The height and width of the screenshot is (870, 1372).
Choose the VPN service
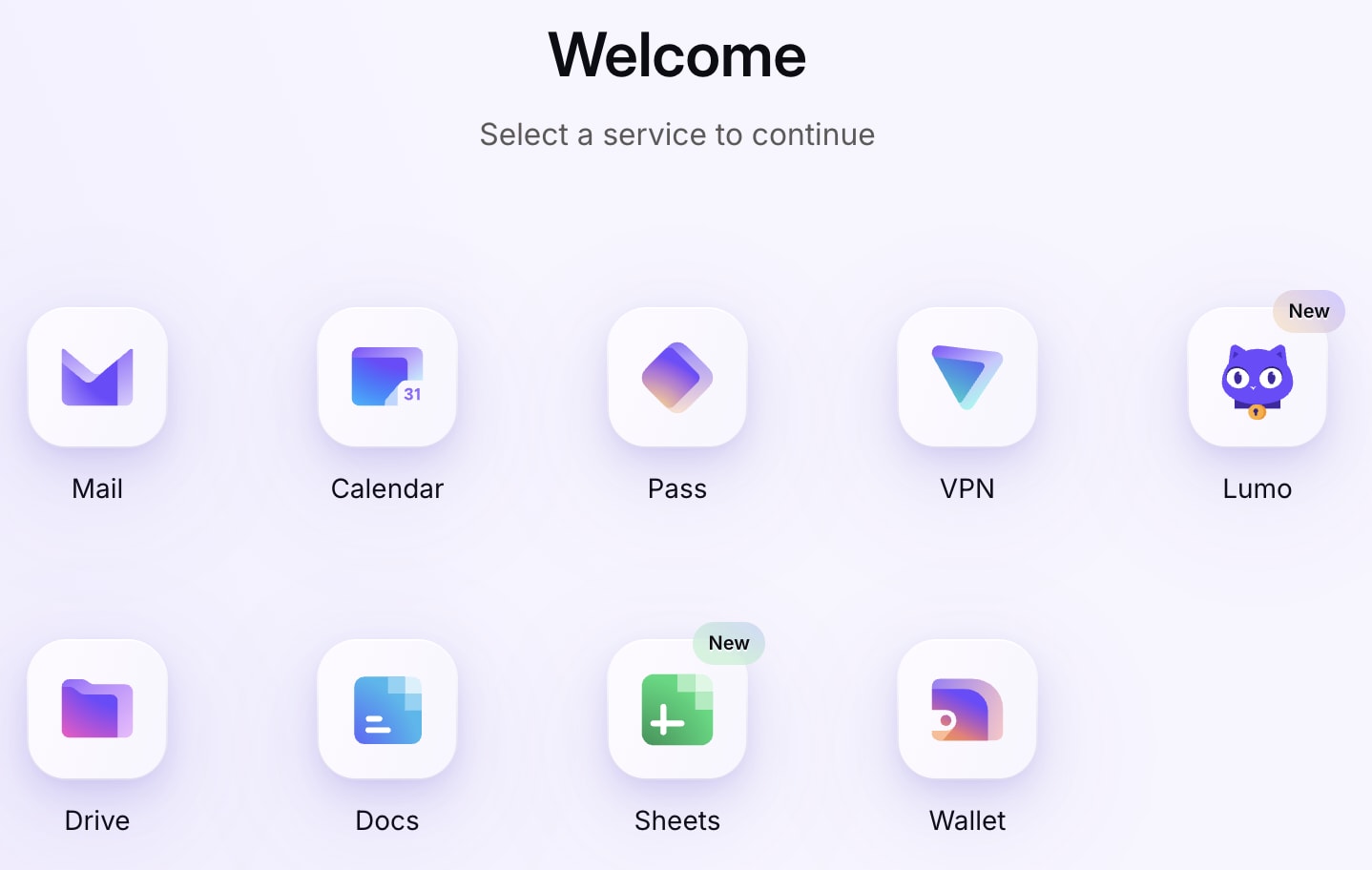point(967,377)
